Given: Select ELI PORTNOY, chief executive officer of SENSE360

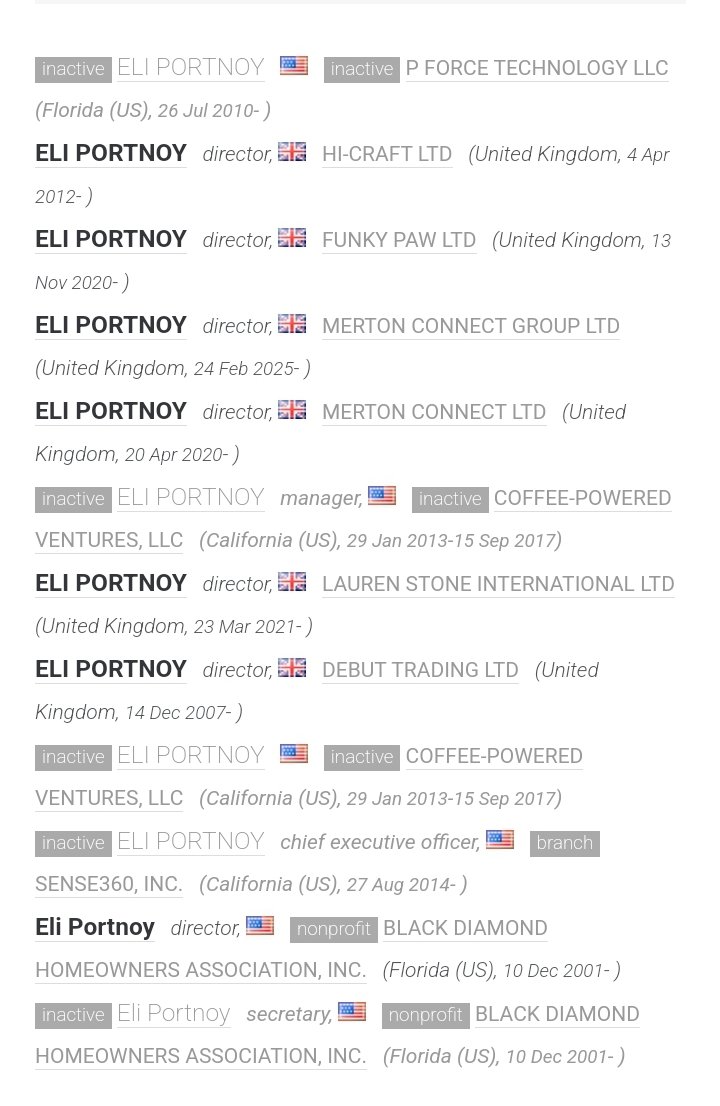Looking at the screenshot, I should (x=190, y=842).
